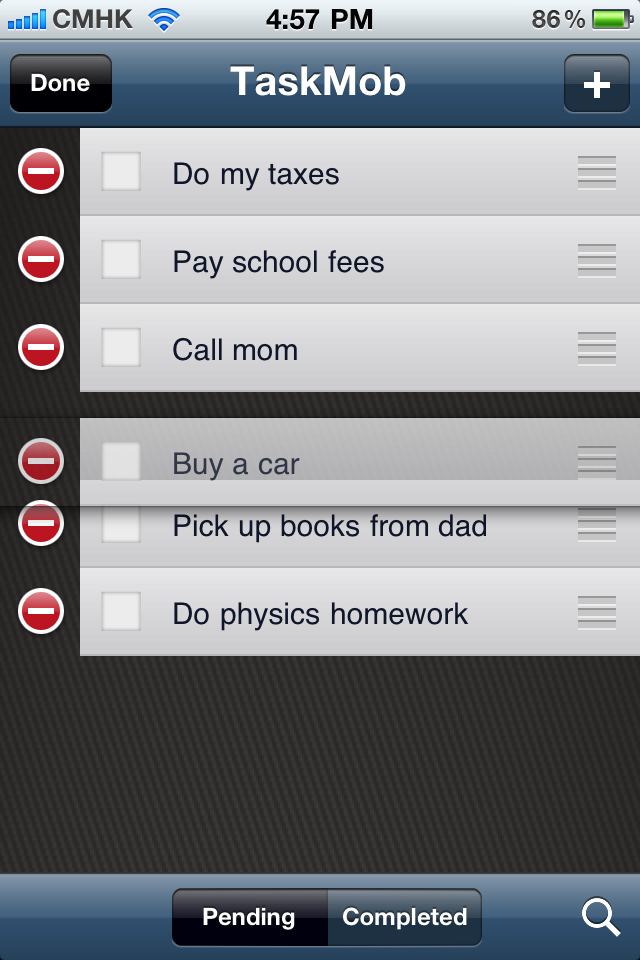Screen dimensions: 640x960
Task: Tap Done to finish editing
Action: pos(60,83)
